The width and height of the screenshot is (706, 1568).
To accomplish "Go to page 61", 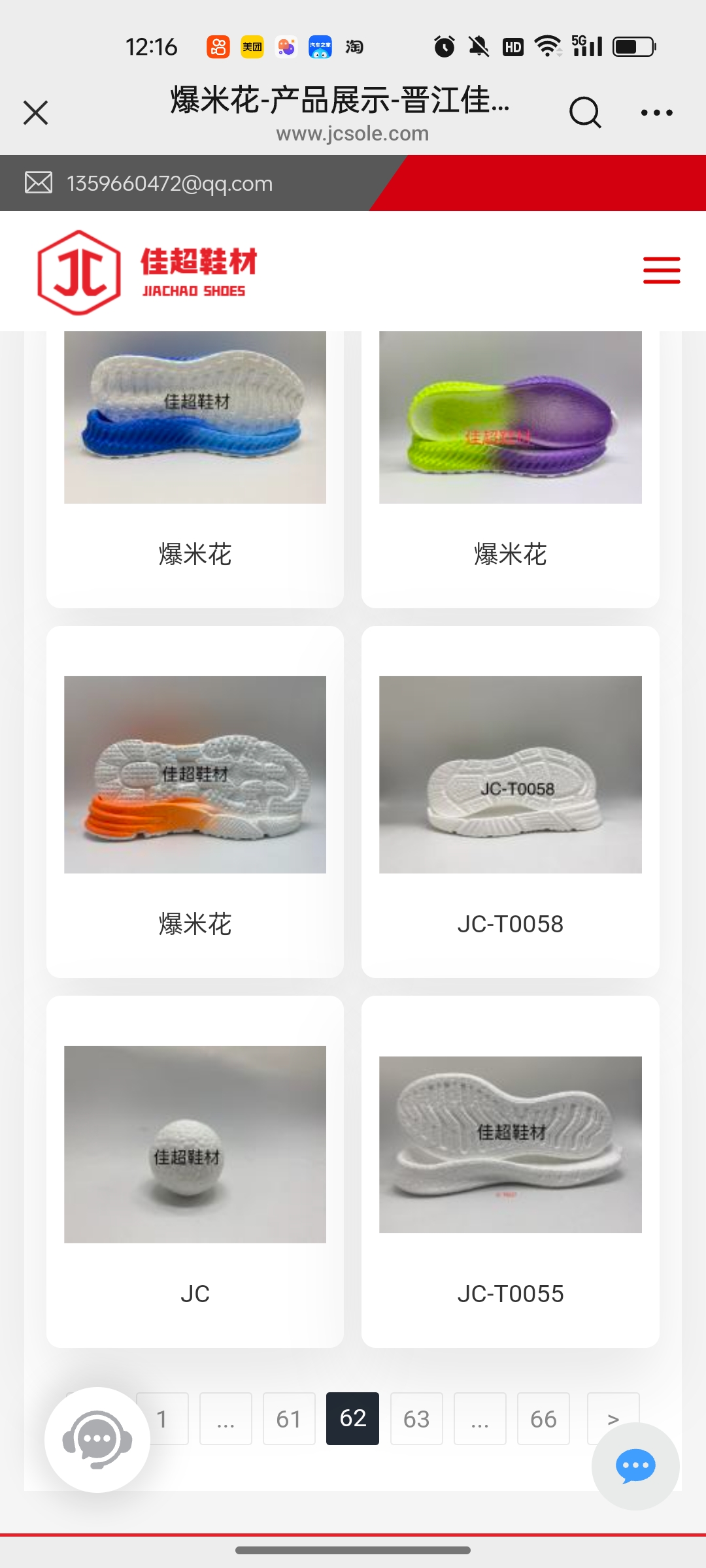I will point(289,1419).
